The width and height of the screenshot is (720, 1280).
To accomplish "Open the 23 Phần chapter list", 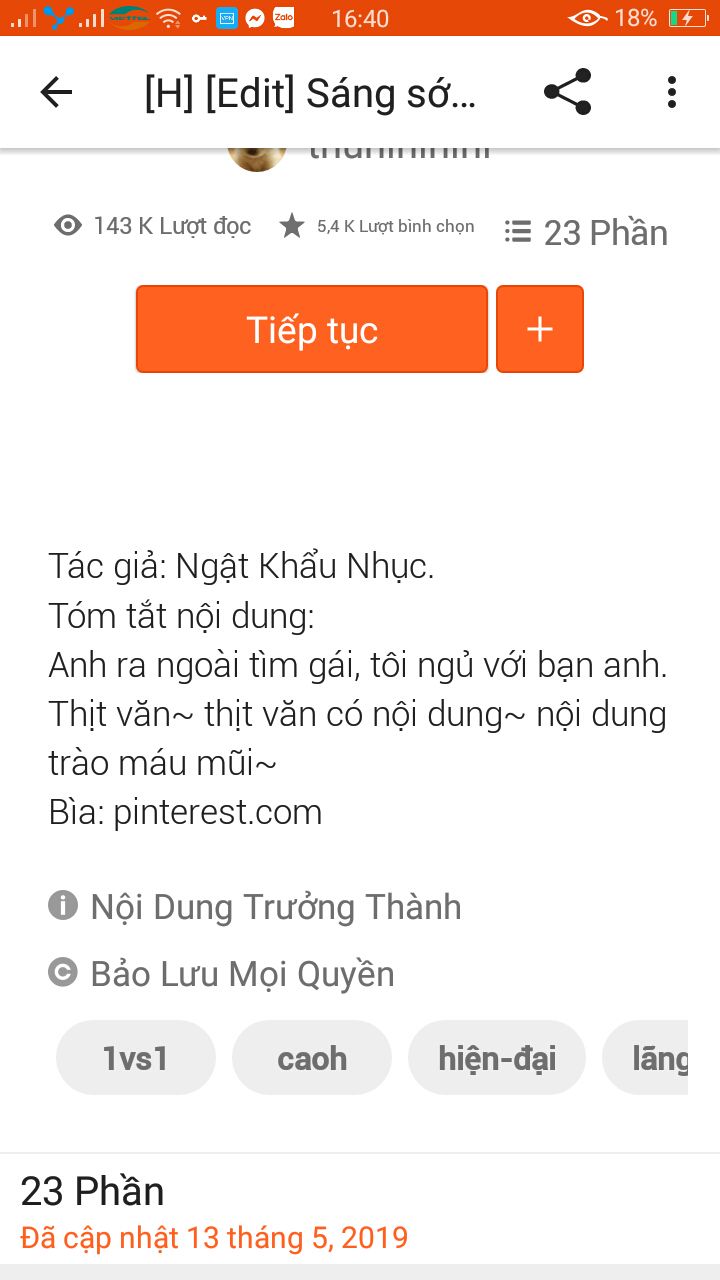I will (586, 233).
